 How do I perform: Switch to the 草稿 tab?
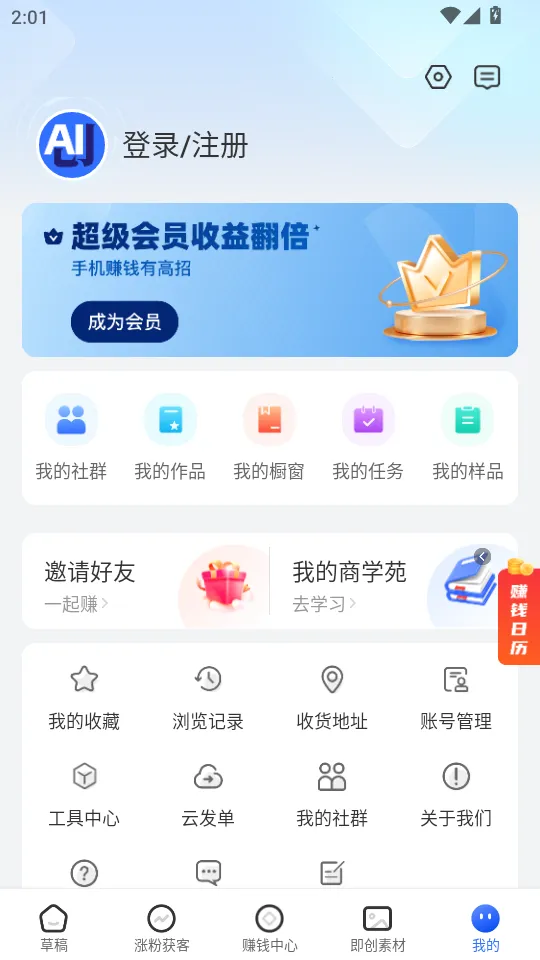click(54, 928)
